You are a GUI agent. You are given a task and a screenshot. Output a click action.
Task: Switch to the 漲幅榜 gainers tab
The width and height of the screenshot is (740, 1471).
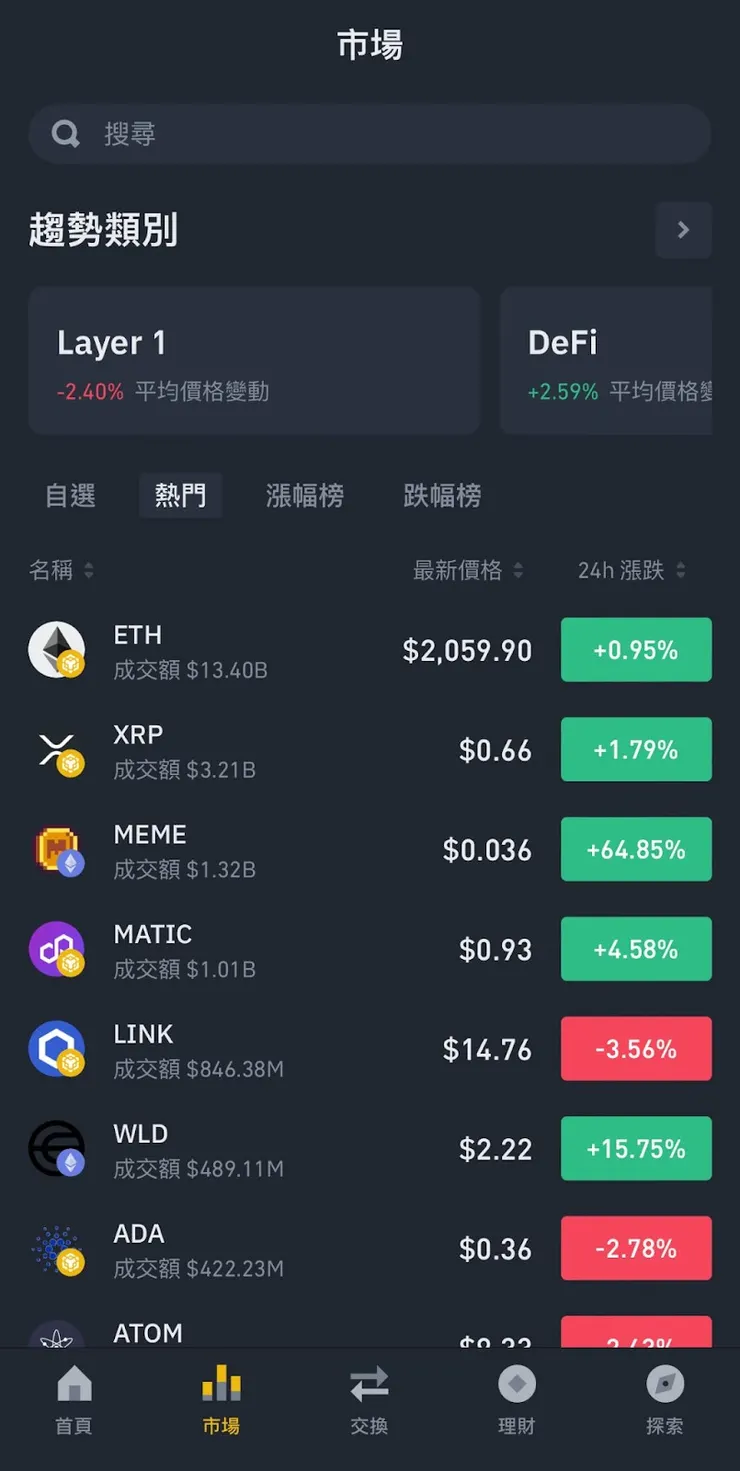pos(305,496)
